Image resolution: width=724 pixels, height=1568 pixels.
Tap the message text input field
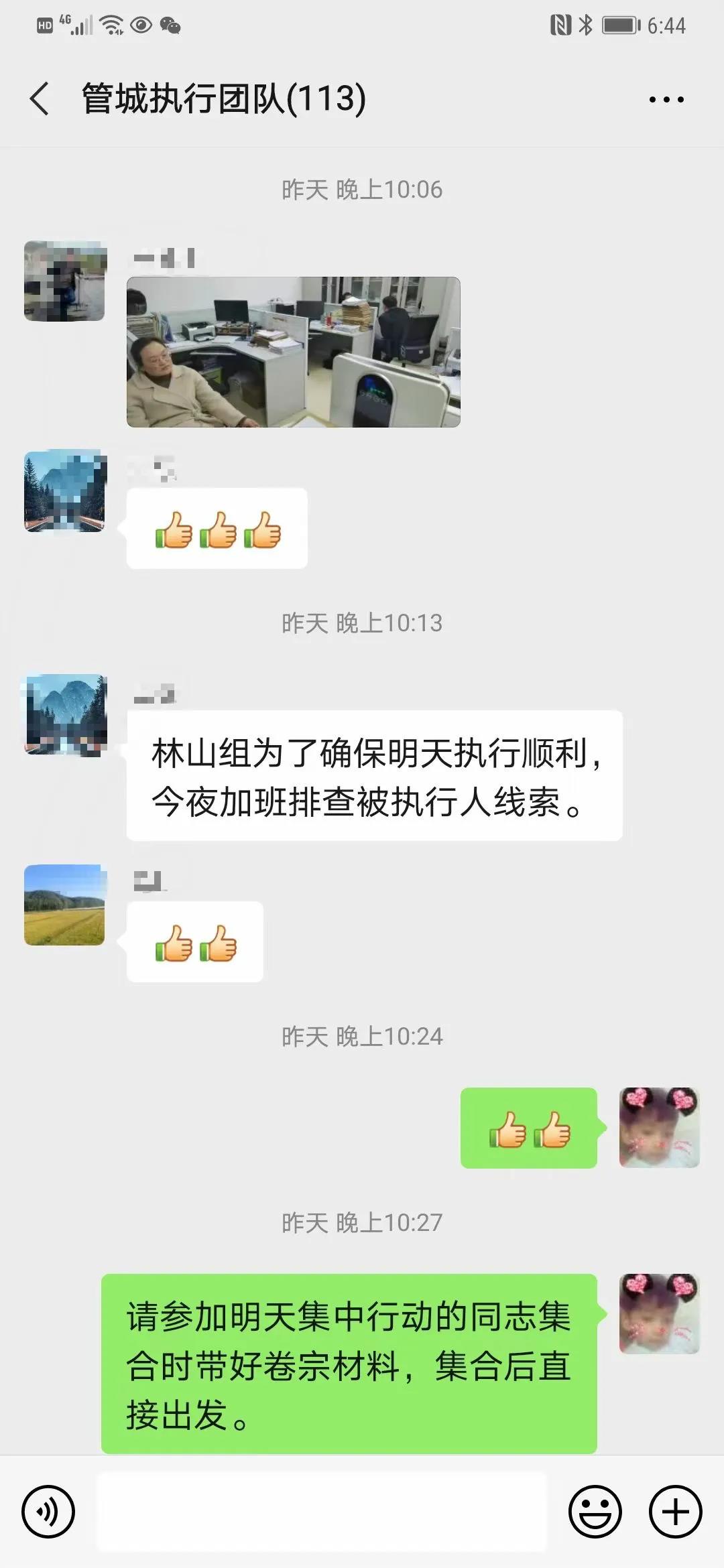[322, 1512]
